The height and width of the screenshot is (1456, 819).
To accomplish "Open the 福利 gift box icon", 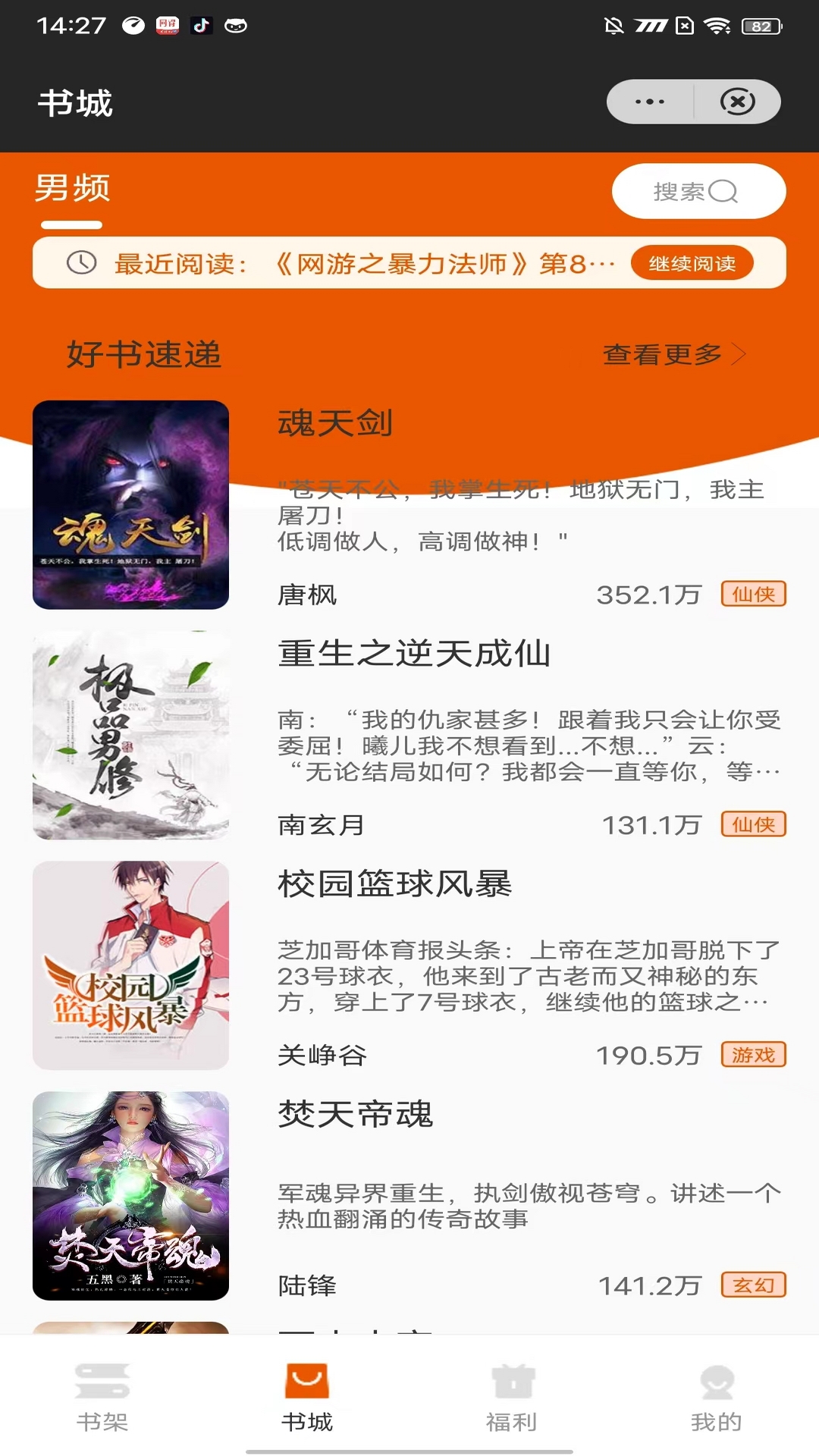I will 512,1382.
